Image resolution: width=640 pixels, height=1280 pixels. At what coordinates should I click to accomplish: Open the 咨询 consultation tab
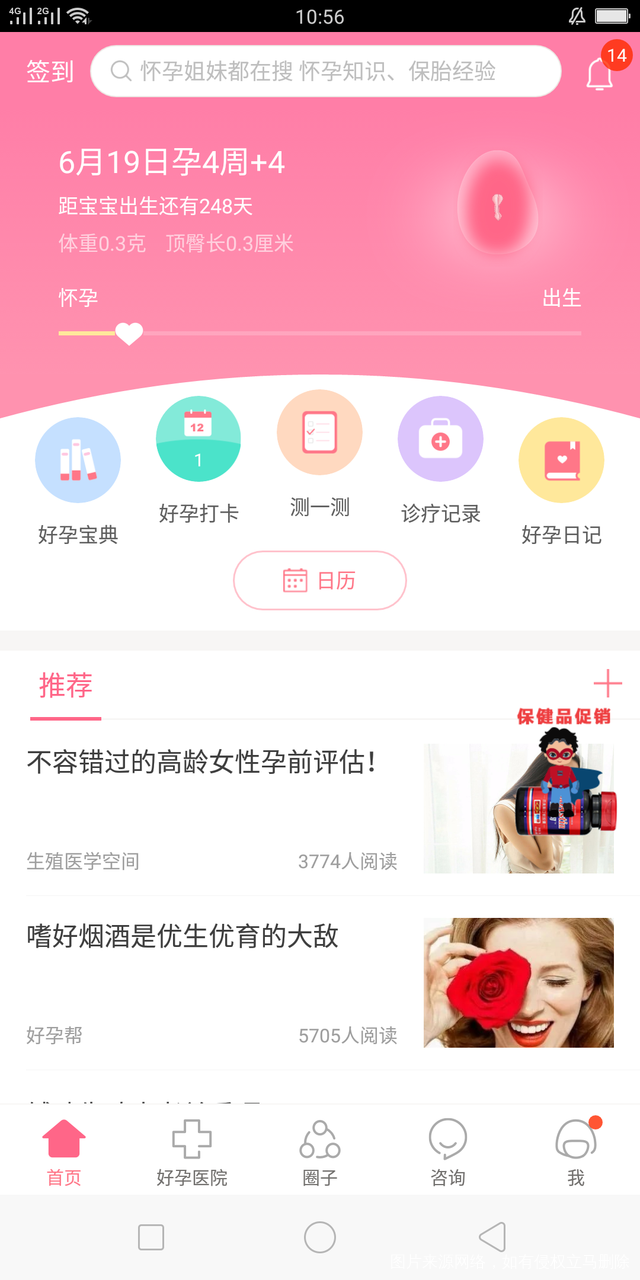coord(448,1152)
